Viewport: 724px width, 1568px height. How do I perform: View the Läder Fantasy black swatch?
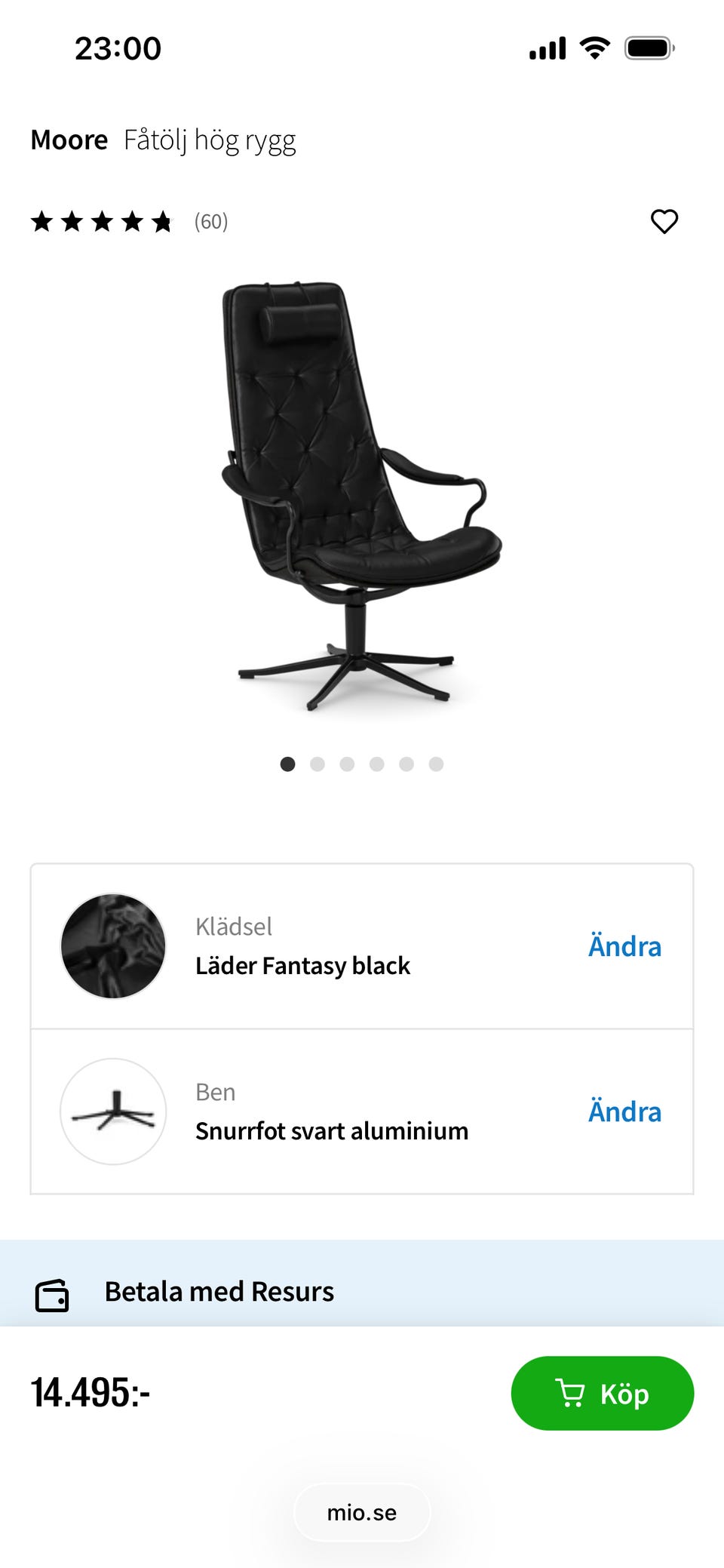click(113, 946)
